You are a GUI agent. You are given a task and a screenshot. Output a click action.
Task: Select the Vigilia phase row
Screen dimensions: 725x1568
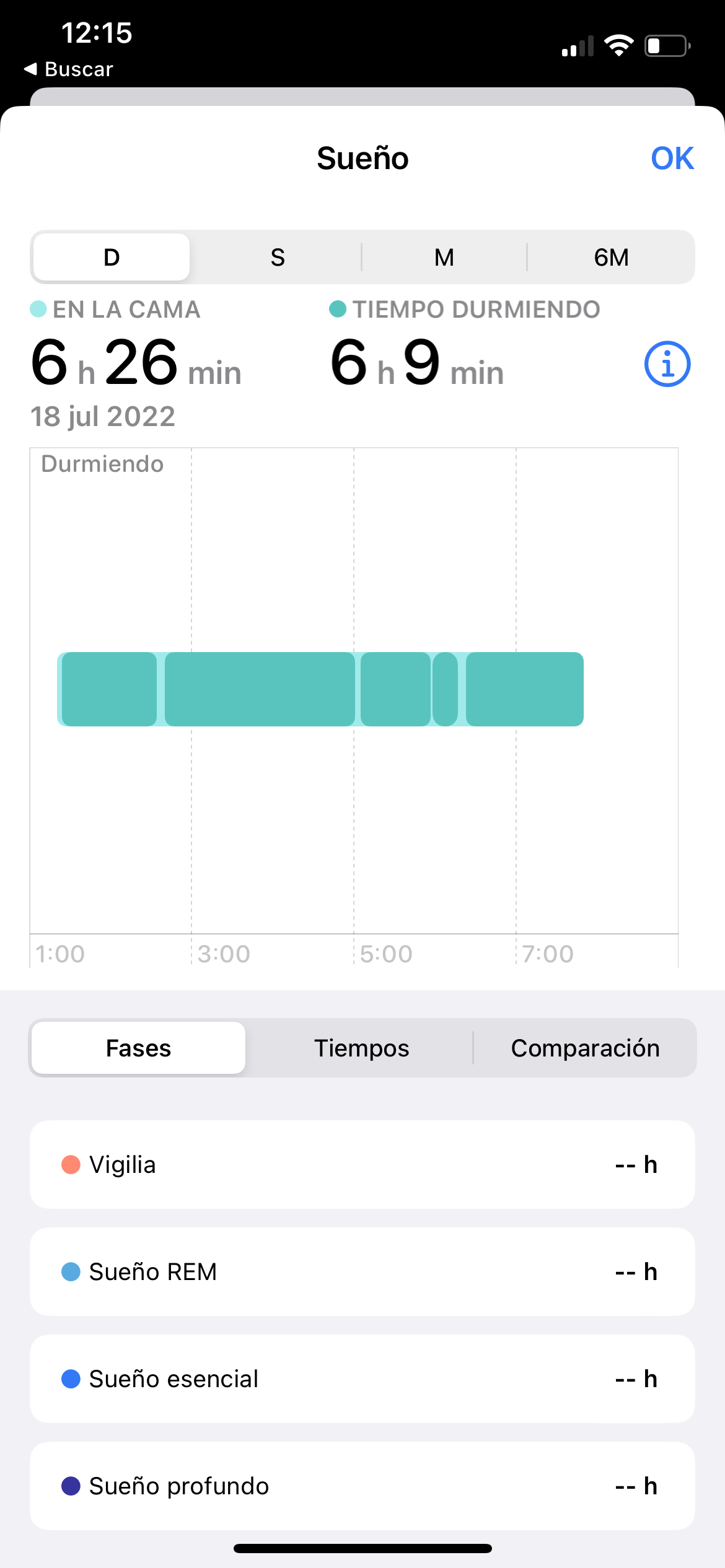coord(362,1164)
